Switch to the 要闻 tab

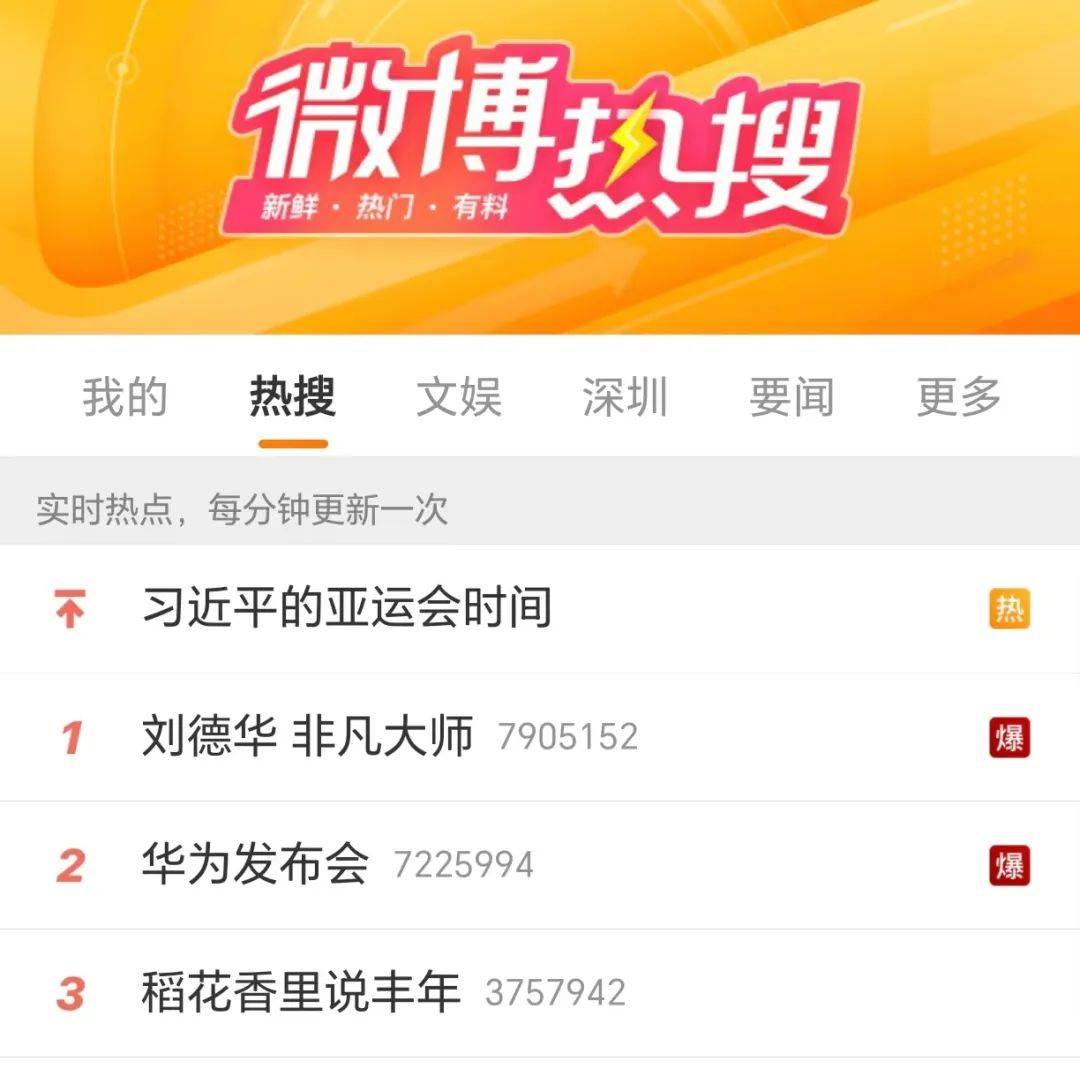(x=791, y=397)
